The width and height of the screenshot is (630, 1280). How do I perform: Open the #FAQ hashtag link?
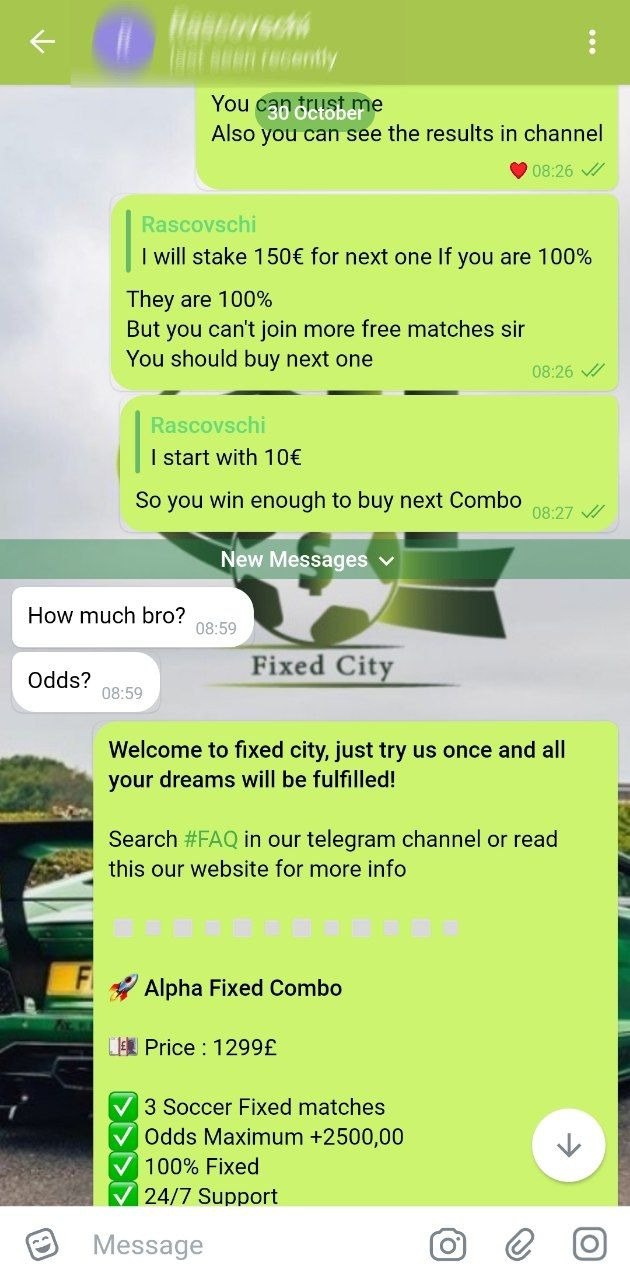(210, 839)
